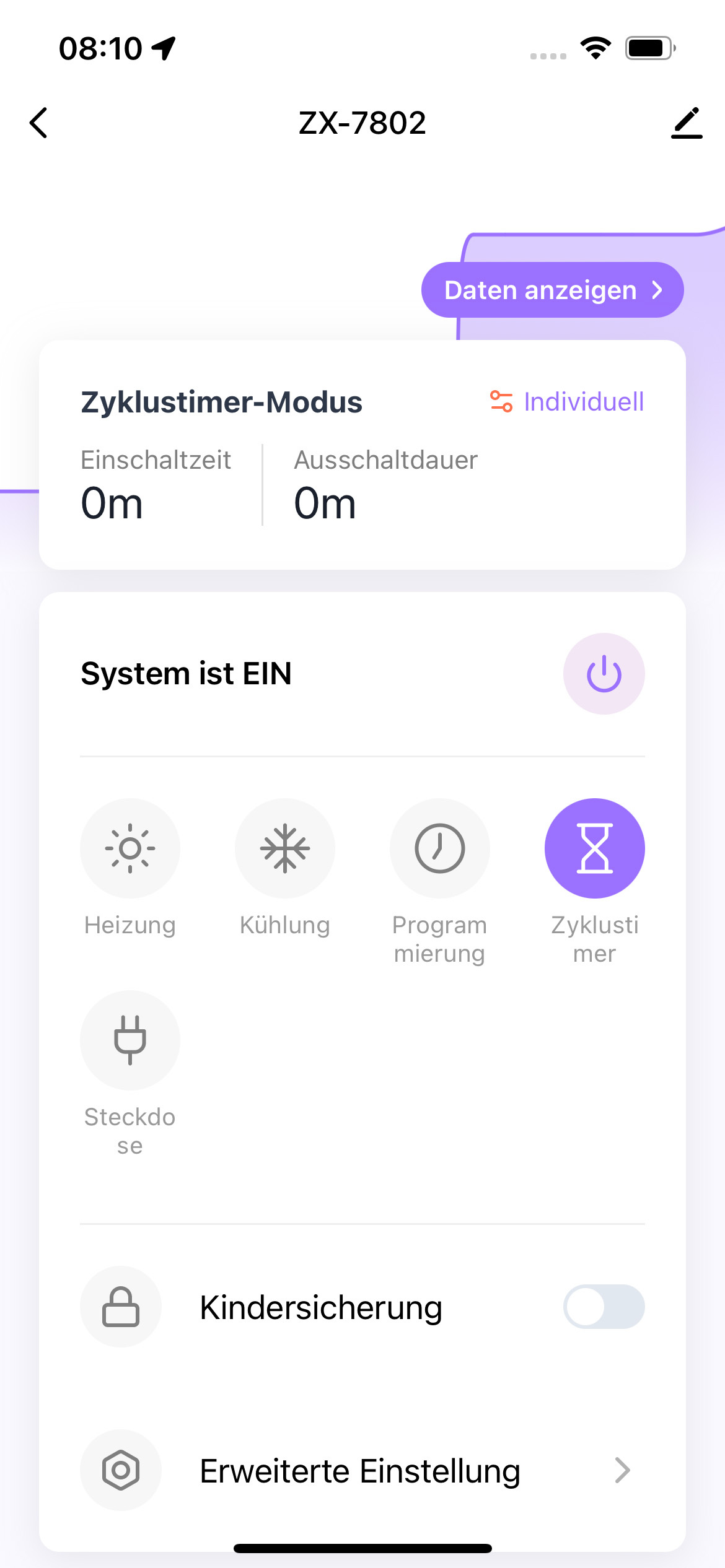Switch to Steckdose mode
The height and width of the screenshot is (1568, 725).
130,1040
